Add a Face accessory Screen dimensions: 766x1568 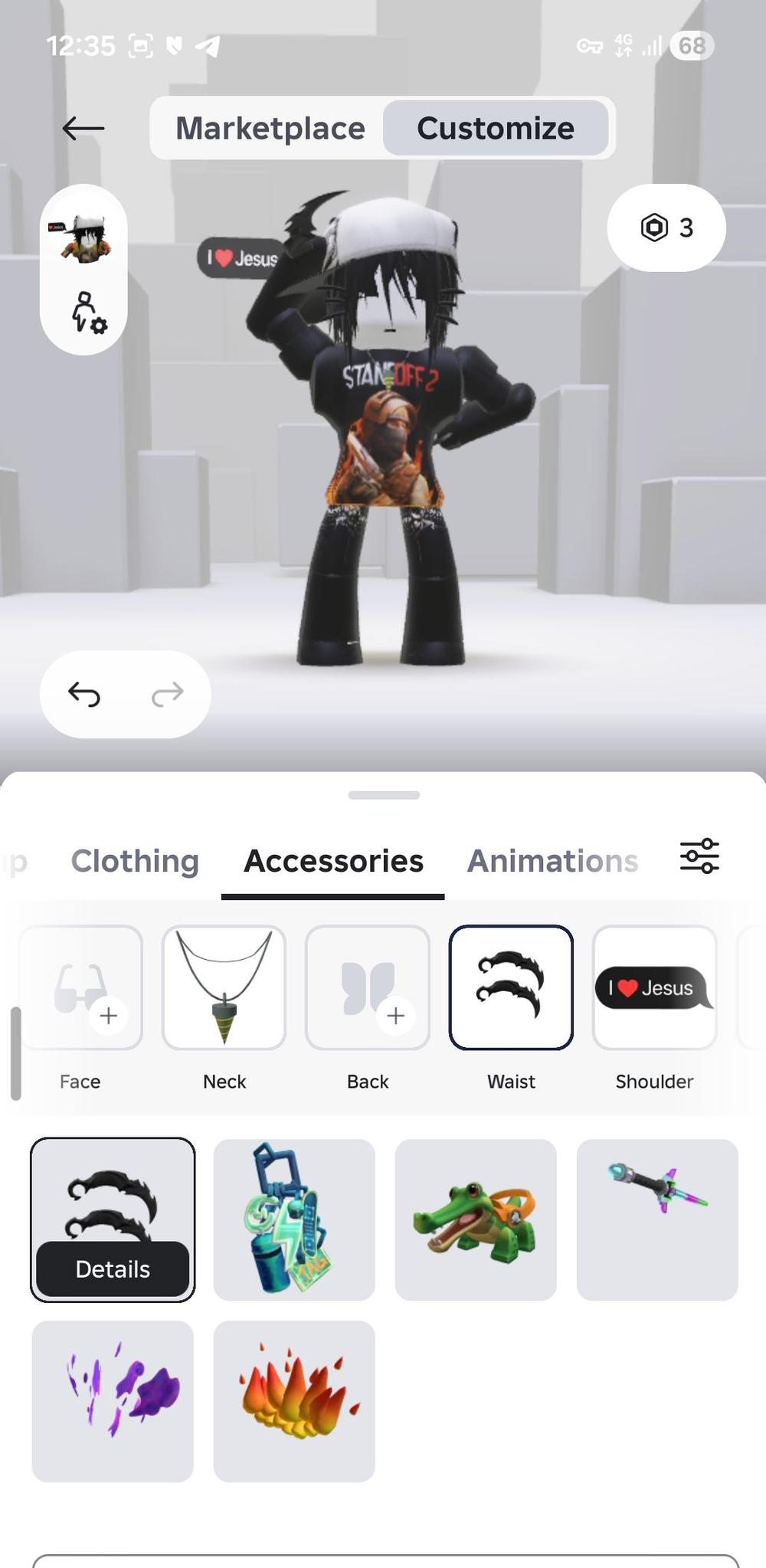coord(81,988)
